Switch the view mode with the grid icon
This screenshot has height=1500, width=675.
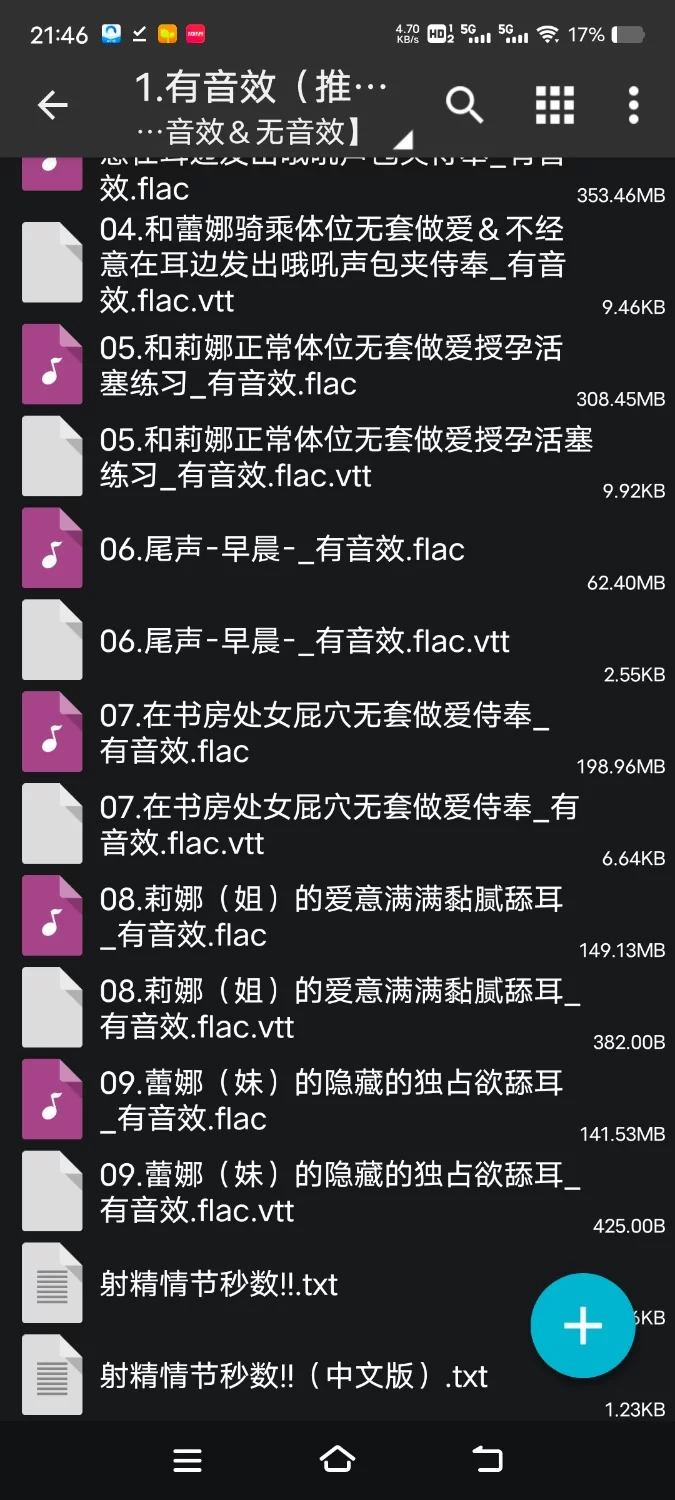tap(555, 105)
